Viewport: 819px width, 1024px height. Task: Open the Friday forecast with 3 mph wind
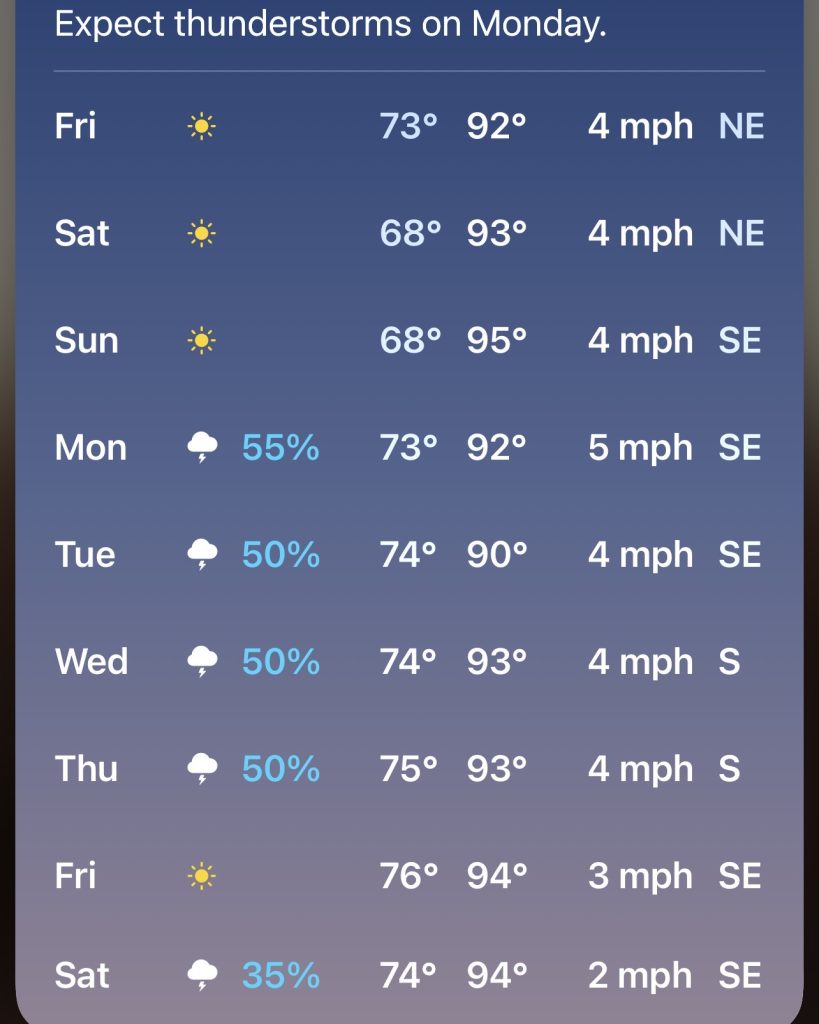(410, 875)
